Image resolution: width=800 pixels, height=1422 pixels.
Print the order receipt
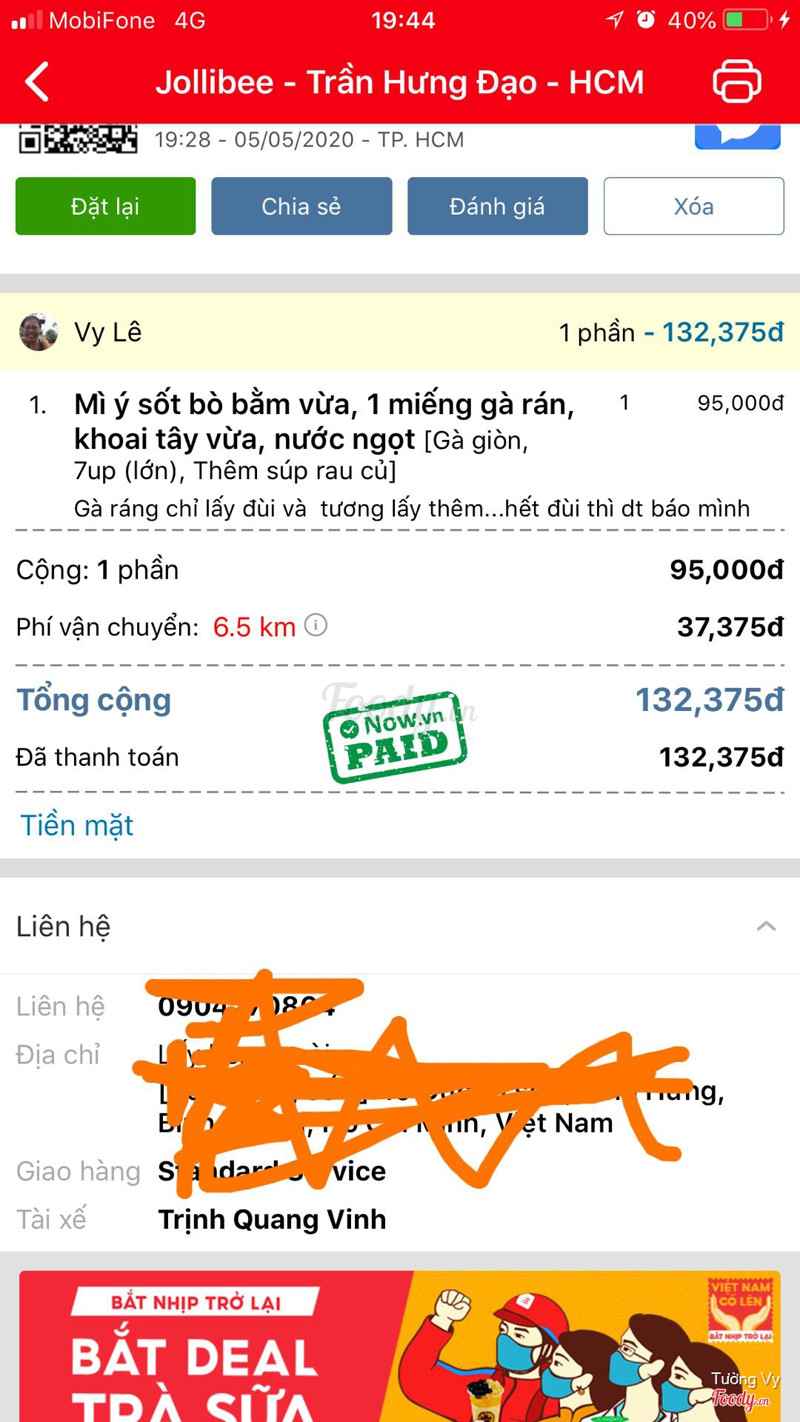coord(737,82)
